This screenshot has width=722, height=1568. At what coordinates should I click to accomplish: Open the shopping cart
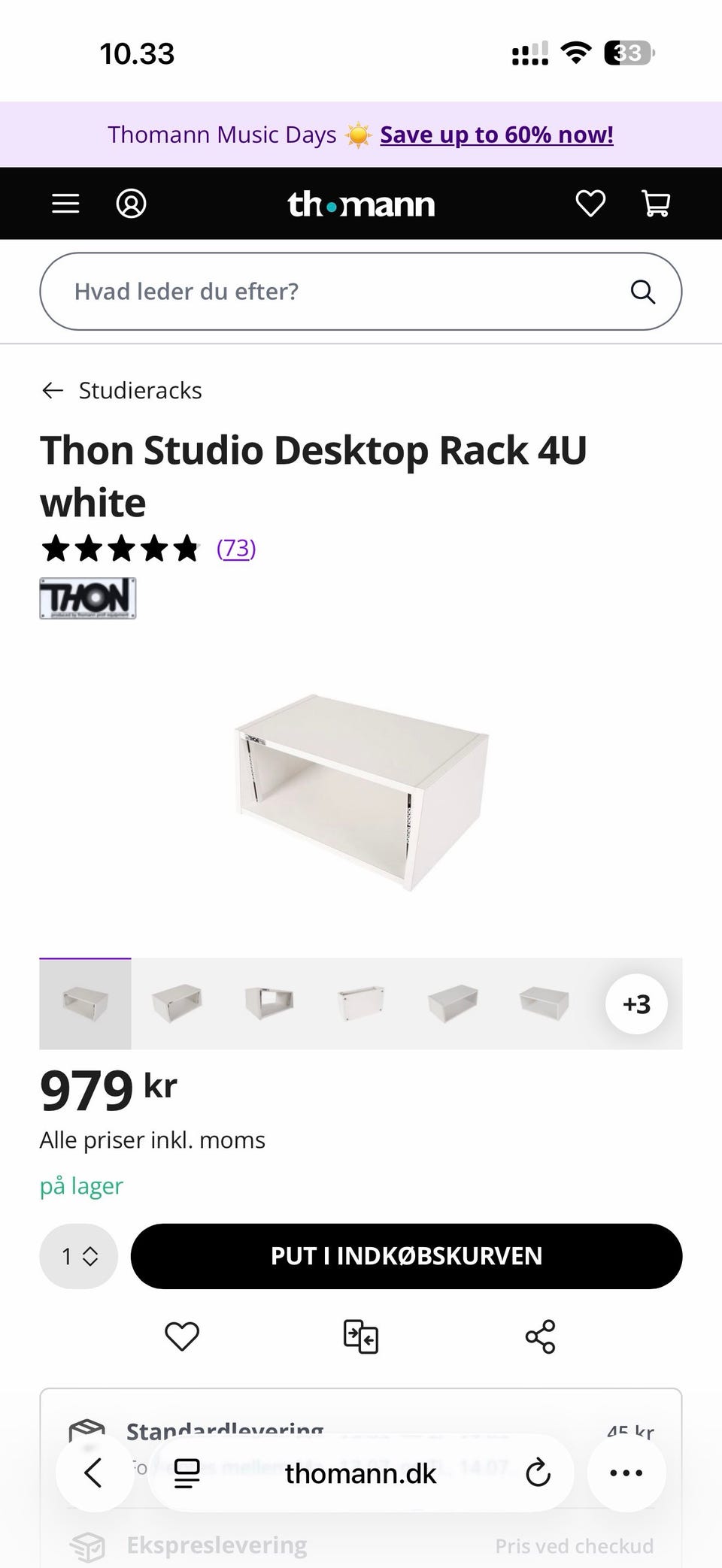click(x=656, y=204)
